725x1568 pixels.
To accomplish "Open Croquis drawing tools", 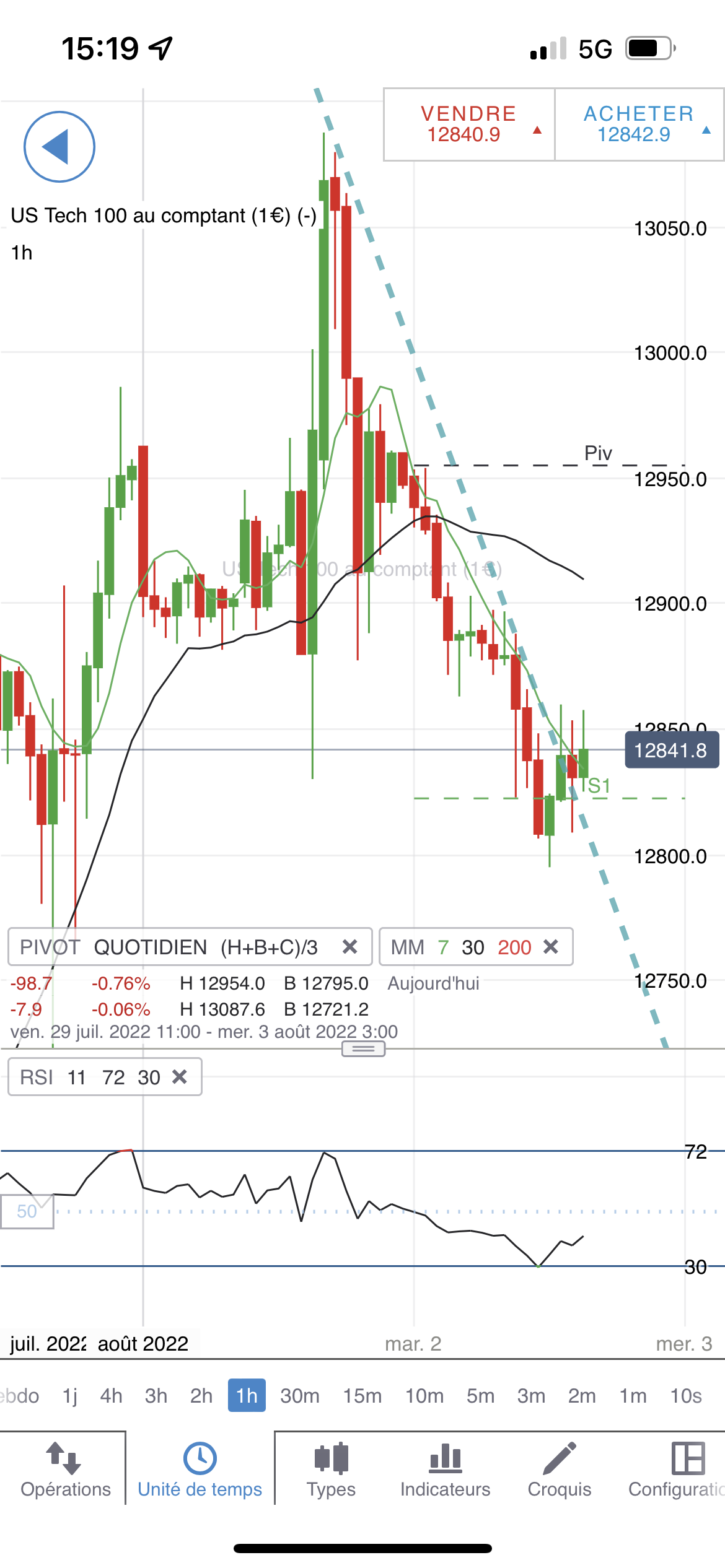I will (x=560, y=1469).
